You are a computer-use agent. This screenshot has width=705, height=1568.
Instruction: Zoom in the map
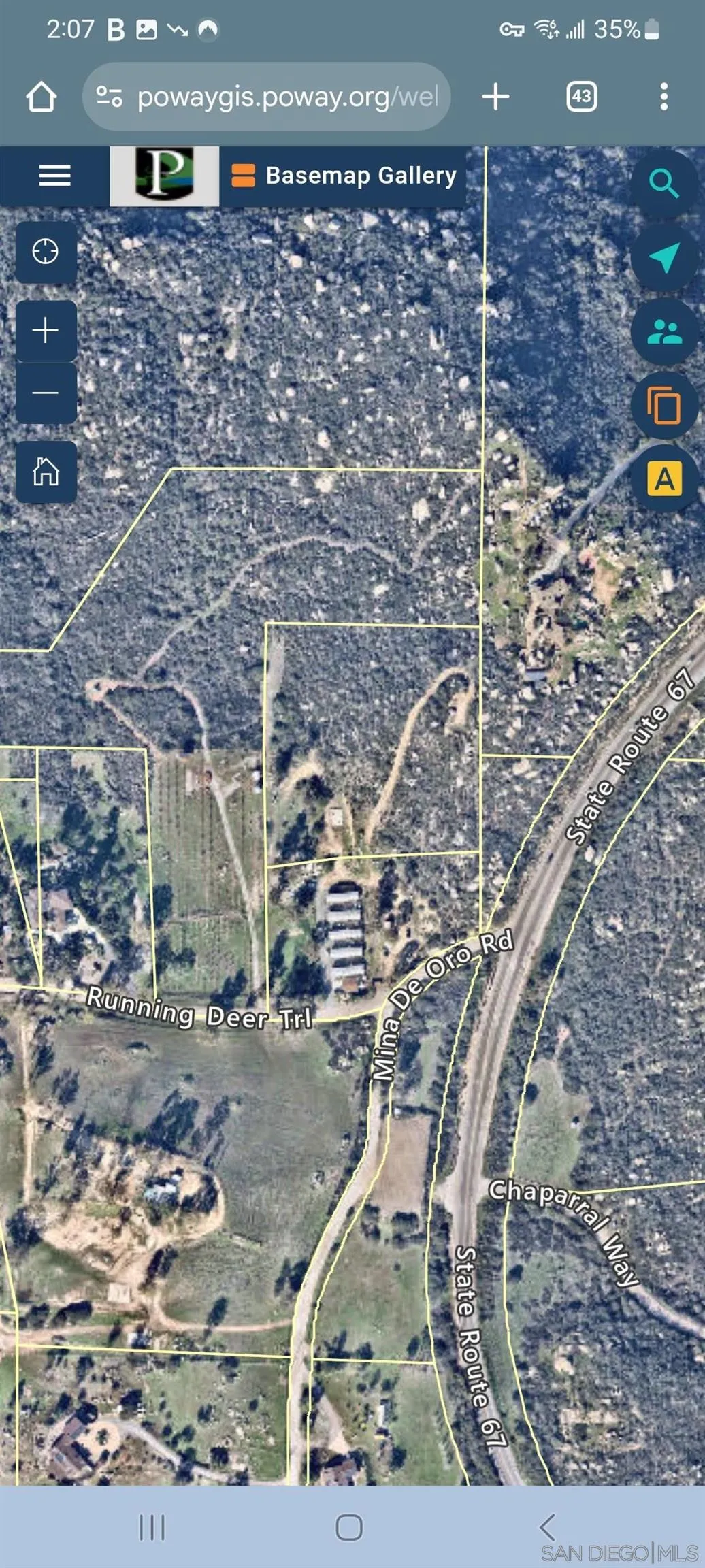46,331
